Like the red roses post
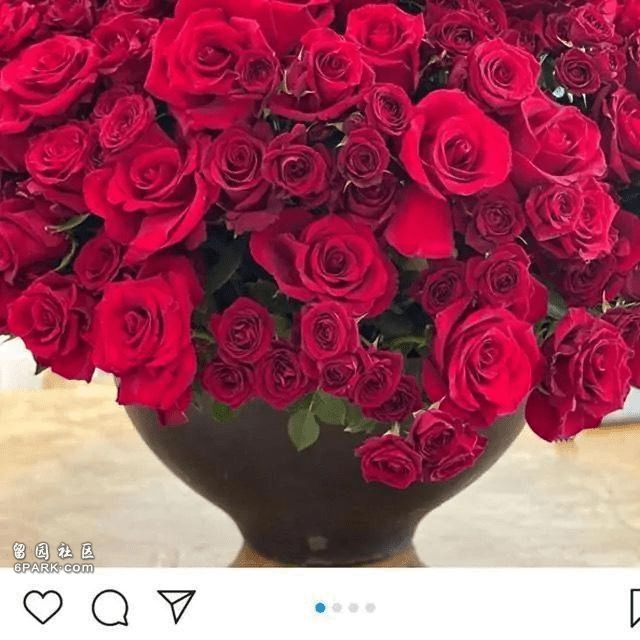The image size is (640, 640). (42, 606)
